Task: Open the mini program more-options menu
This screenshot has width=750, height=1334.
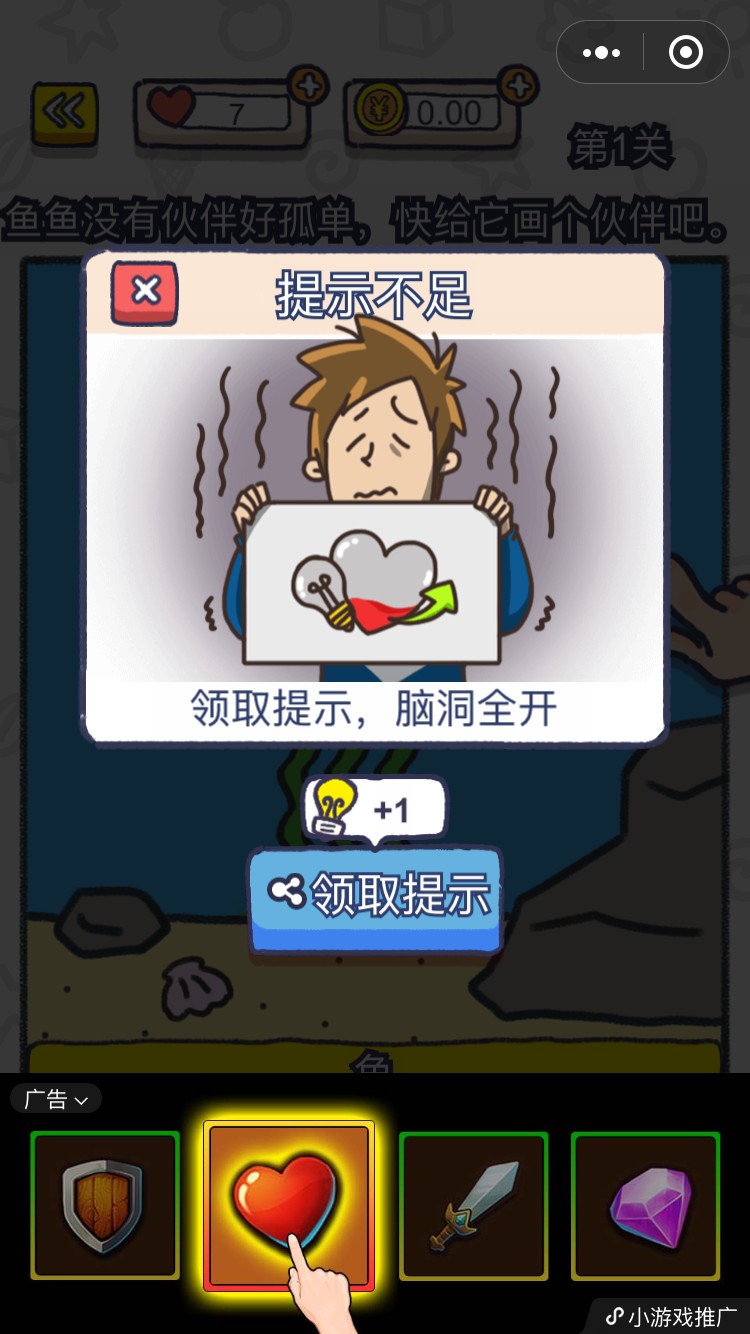Action: click(601, 53)
